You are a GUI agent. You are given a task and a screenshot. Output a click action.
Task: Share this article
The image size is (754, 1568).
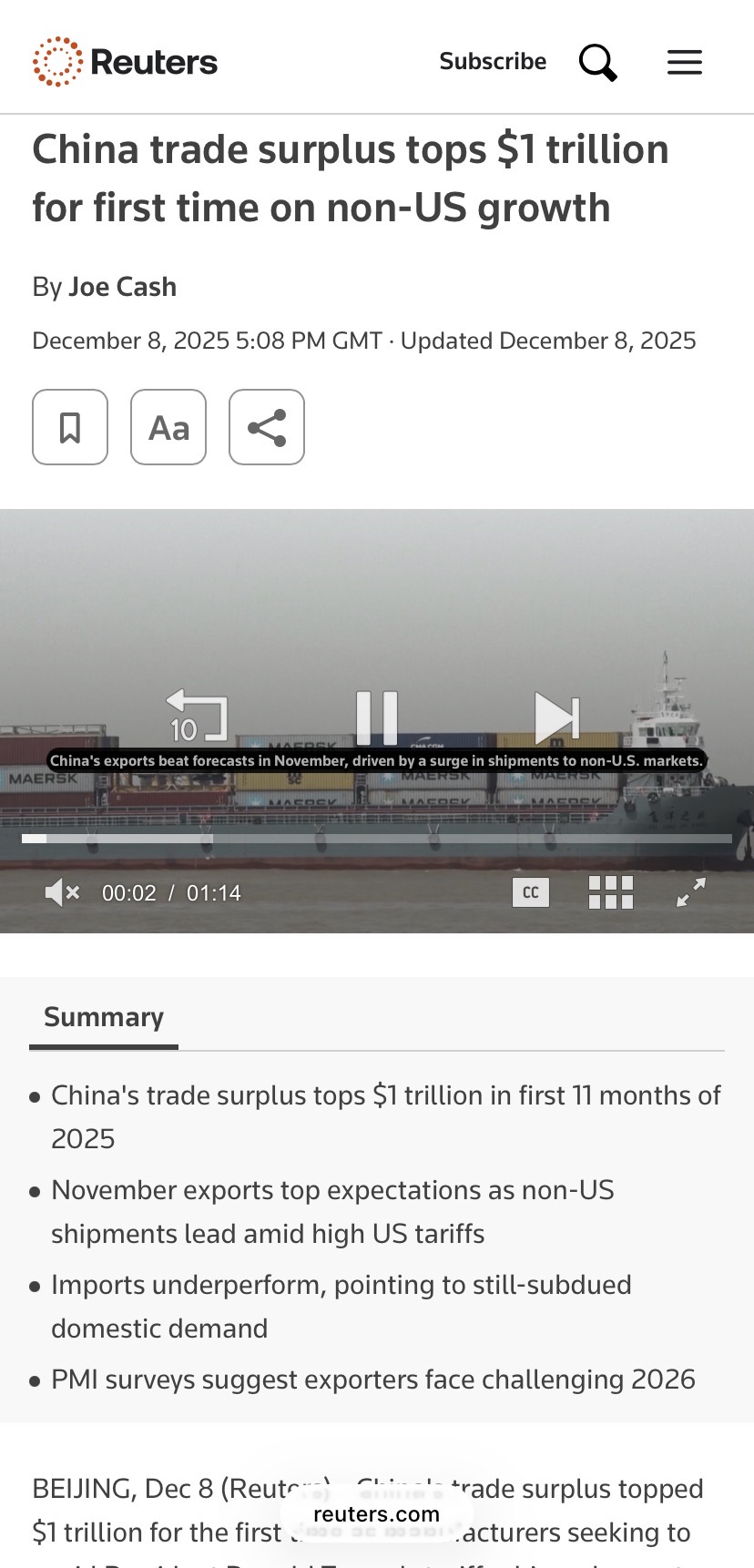(267, 427)
